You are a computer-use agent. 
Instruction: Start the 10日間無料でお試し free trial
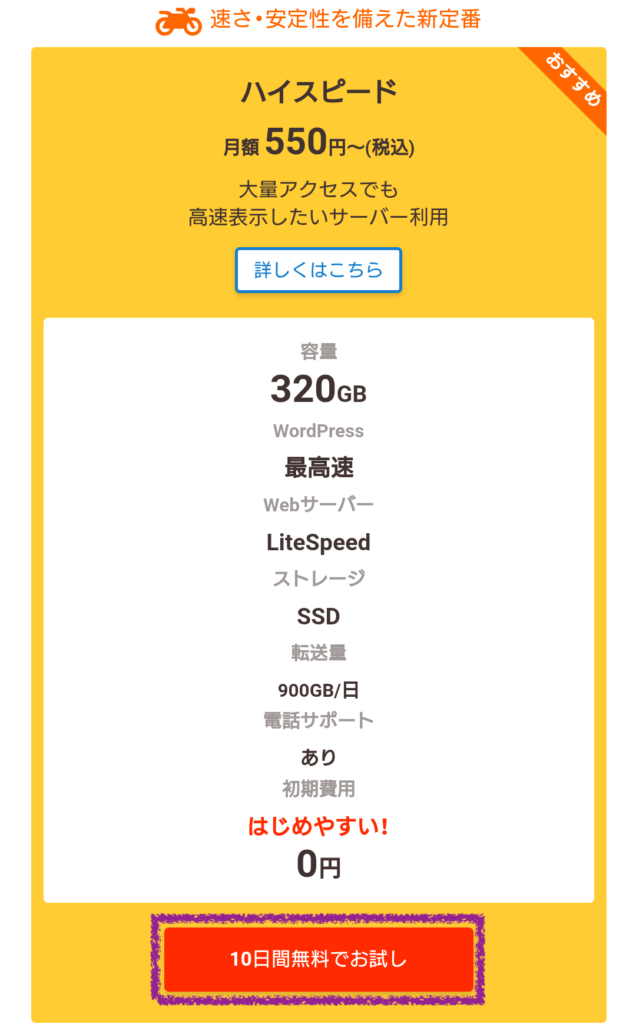[x=318, y=959]
